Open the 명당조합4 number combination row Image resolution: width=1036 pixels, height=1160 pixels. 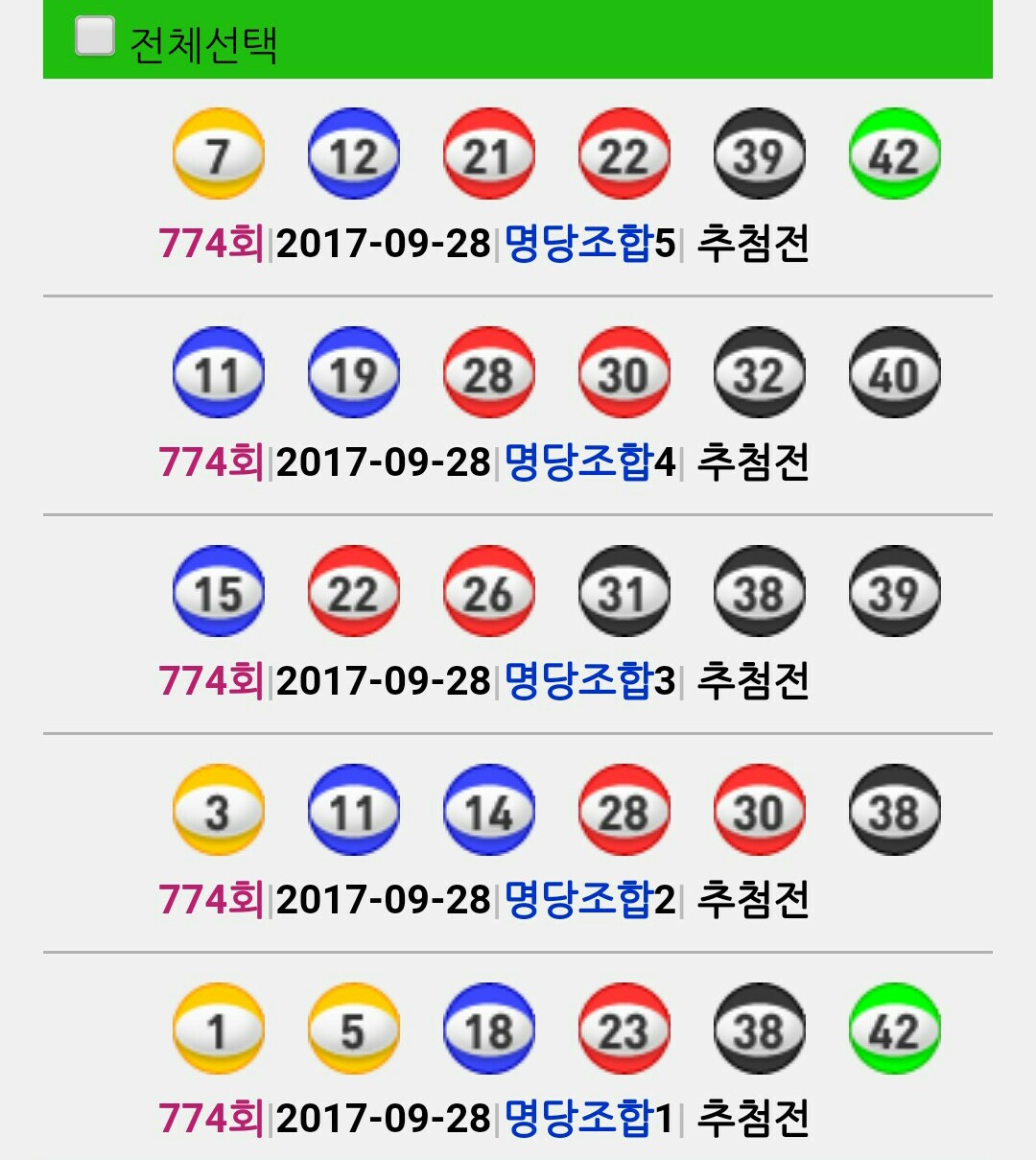(588, 462)
